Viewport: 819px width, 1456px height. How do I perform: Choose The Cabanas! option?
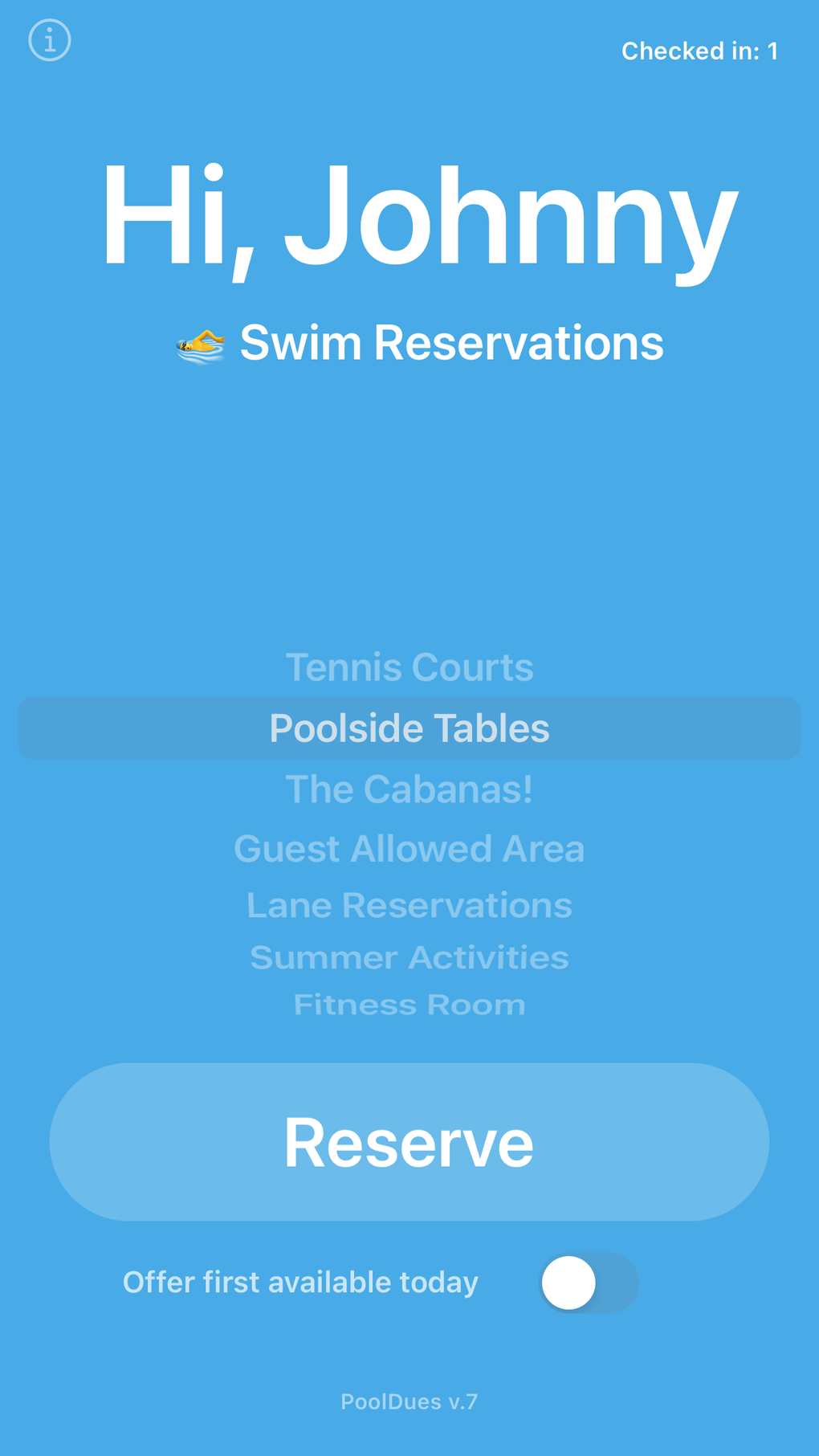(x=409, y=789)
